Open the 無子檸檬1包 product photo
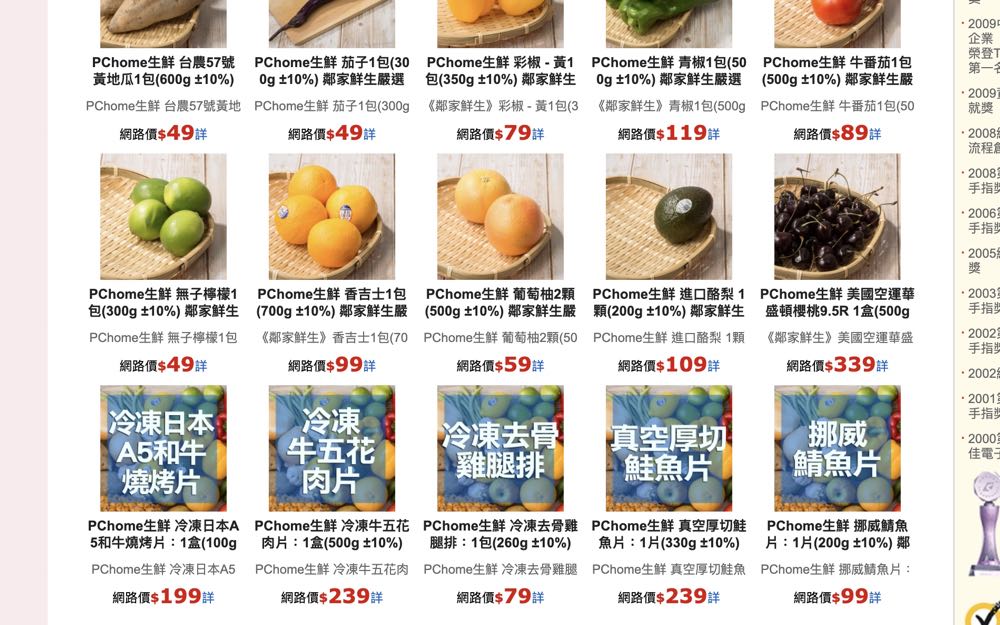The height and width of the screenshot is (625, 1000). (x=163, y=216)
